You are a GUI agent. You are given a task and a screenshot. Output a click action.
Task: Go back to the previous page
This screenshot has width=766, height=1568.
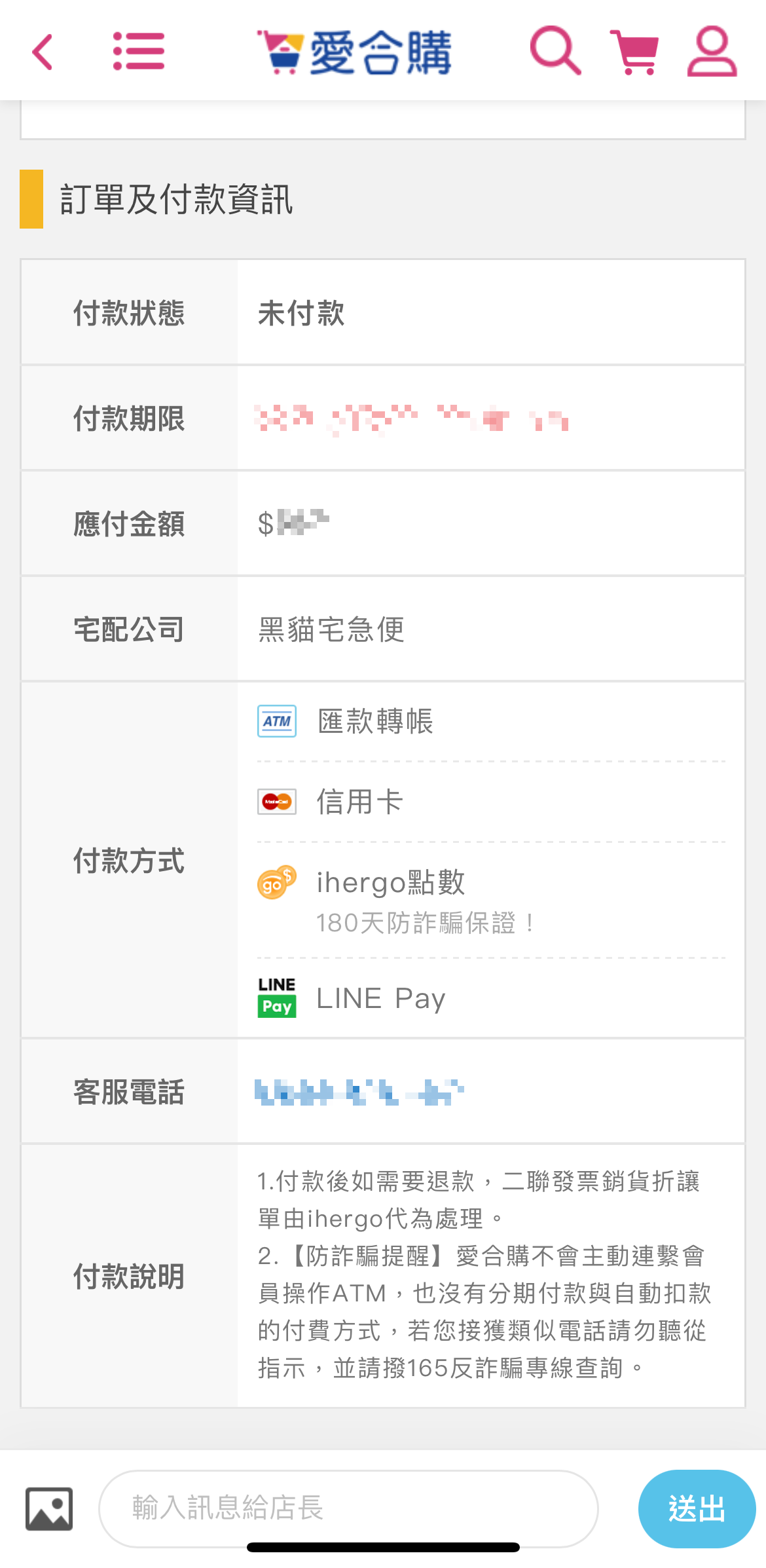(x=43, y=52)
